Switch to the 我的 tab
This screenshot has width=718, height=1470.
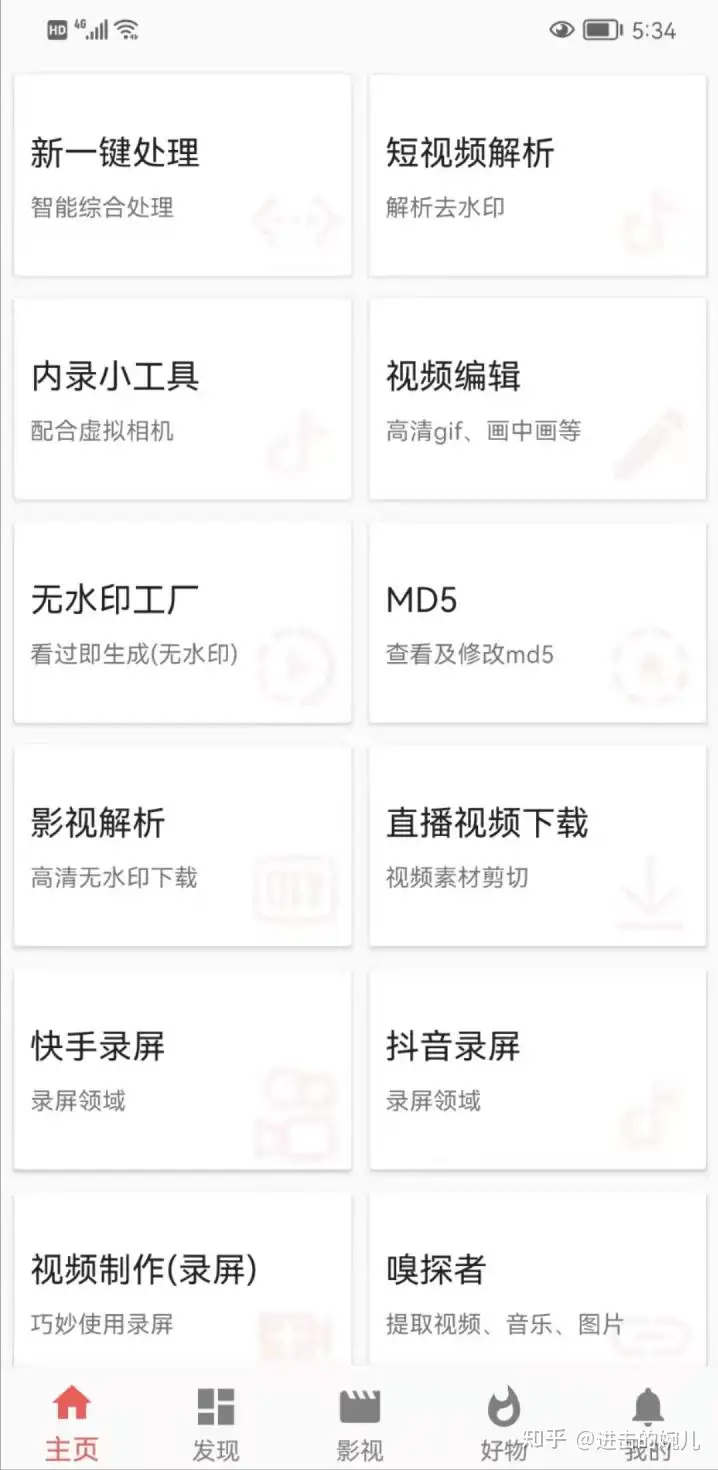(648, 1422)
